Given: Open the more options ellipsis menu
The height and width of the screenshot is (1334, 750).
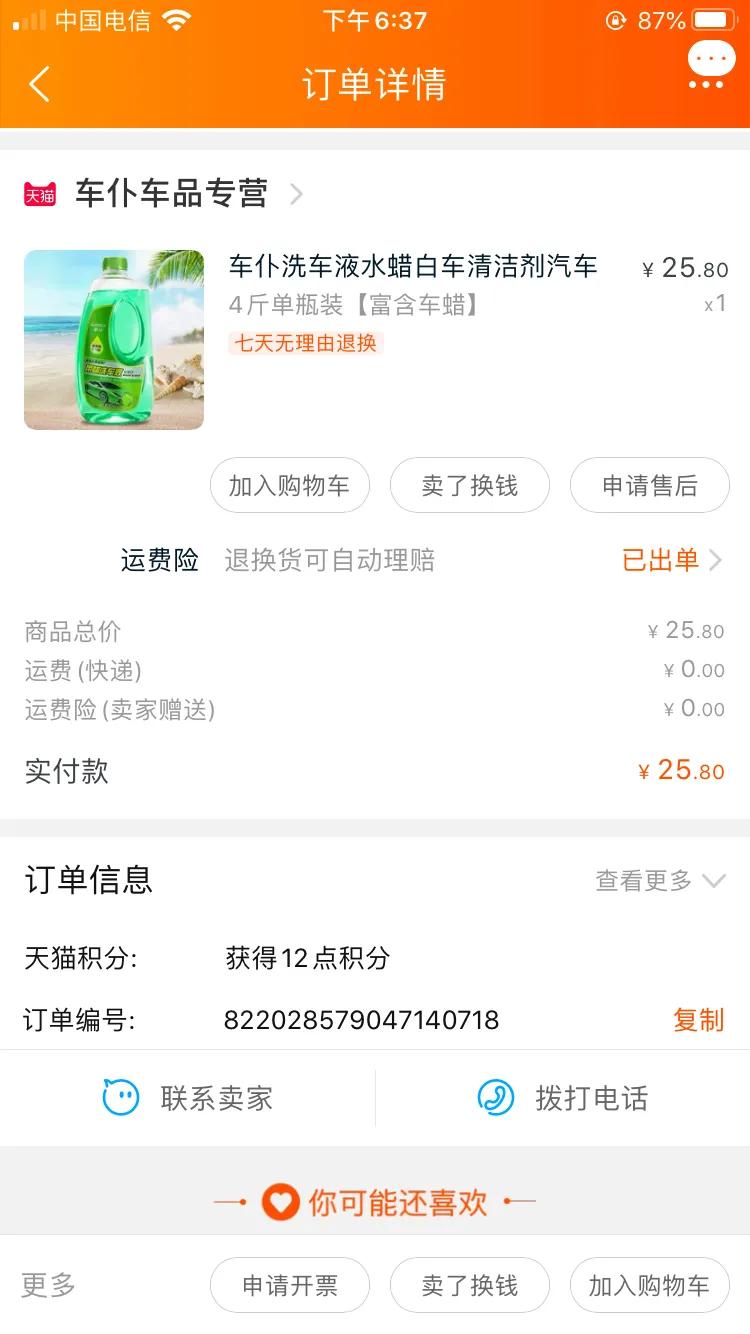Looking at the screenshot, I should pyautogui.click(x=712, y=58).
